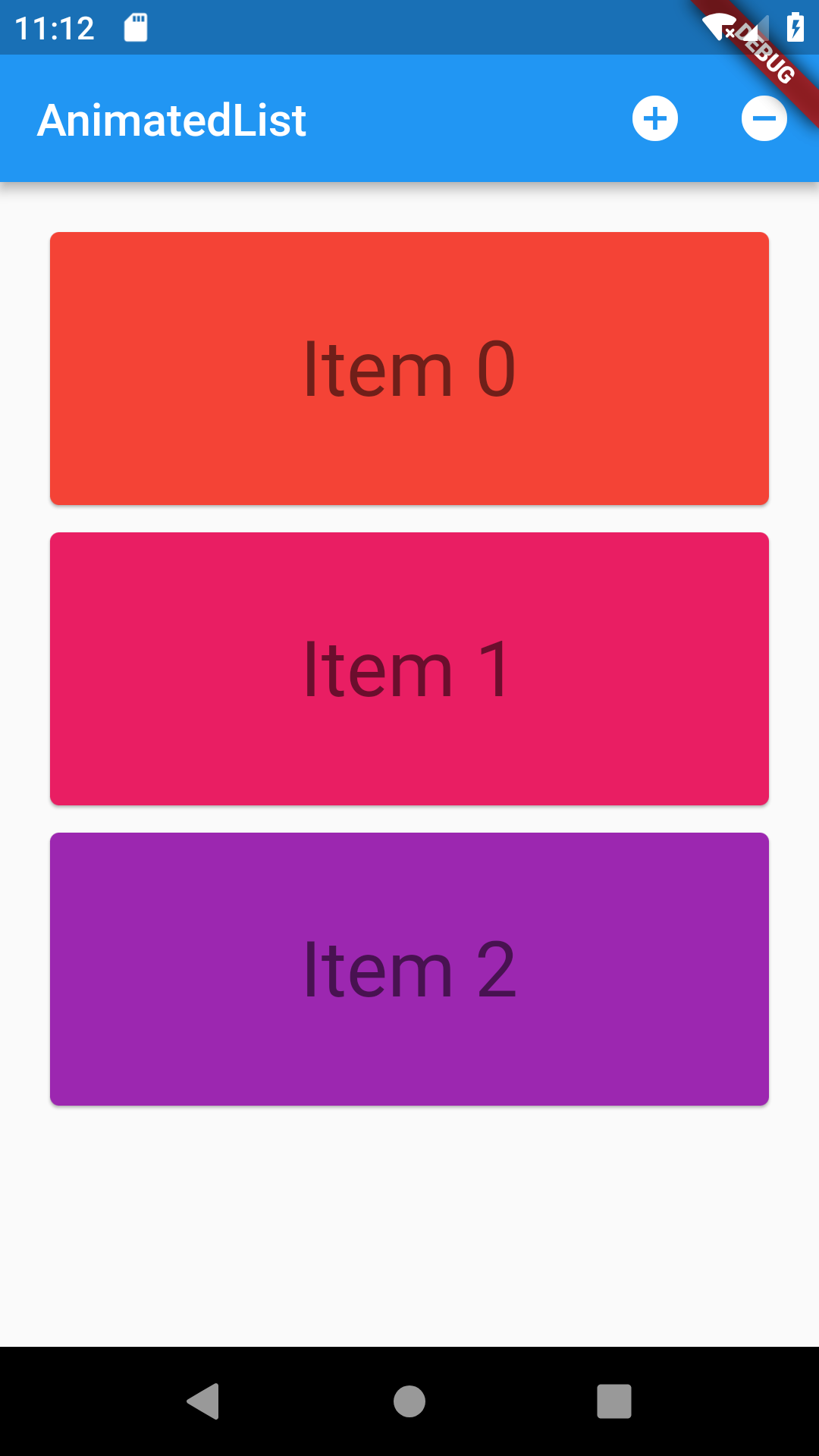Go back with the system back button
Image resolution: width=819 pixels, height=1456 pixels.
203,1401
